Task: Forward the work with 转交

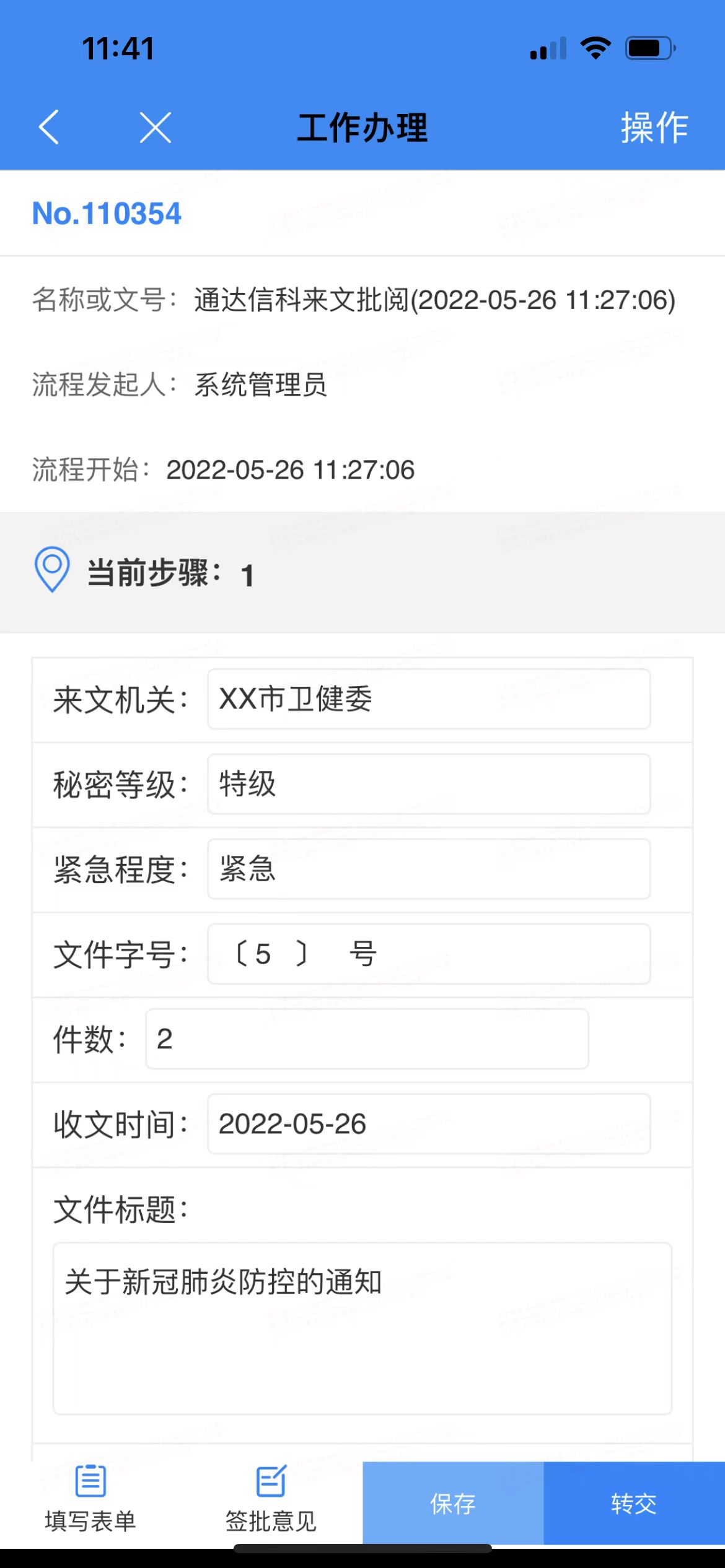Action: point(634,1503)
